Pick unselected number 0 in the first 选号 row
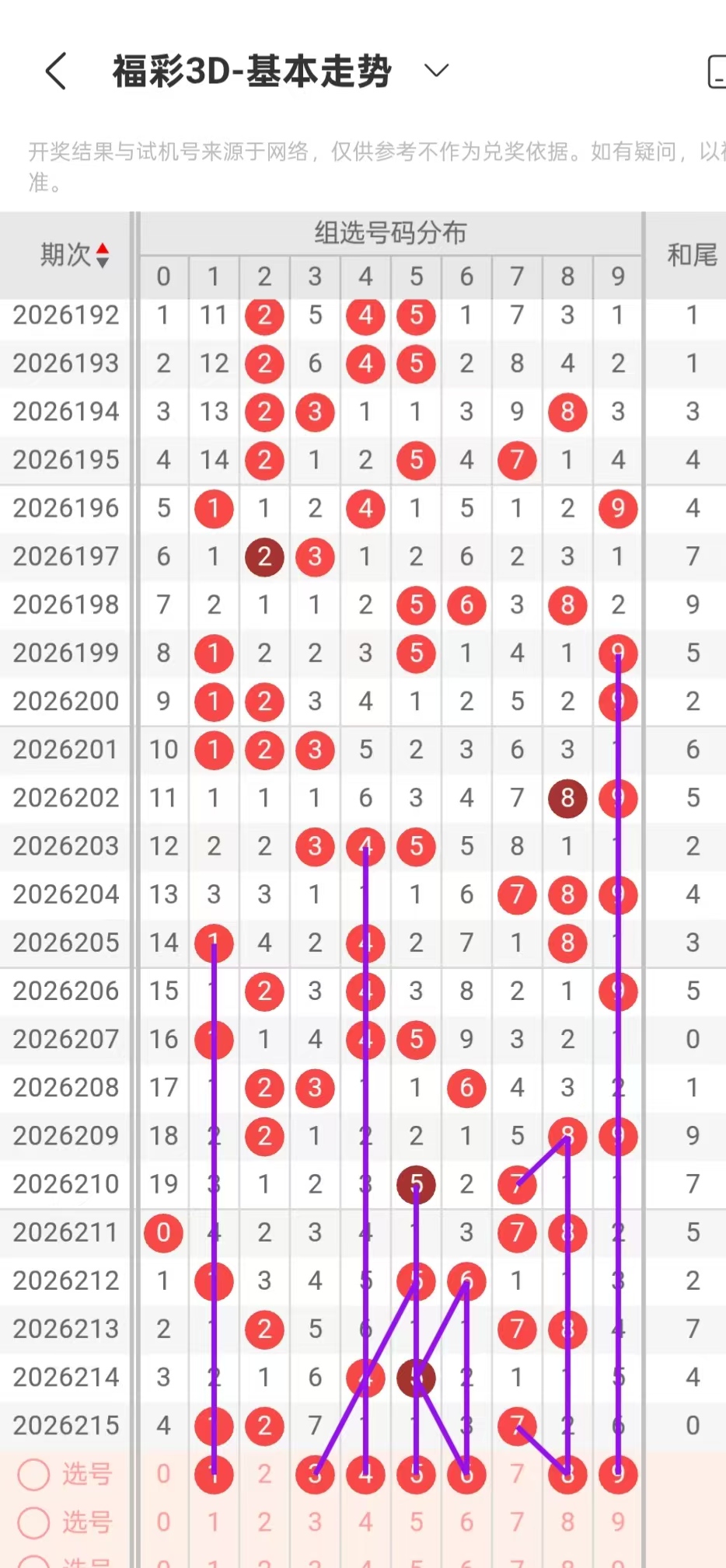The image size is (726, 1568). 163,1474
